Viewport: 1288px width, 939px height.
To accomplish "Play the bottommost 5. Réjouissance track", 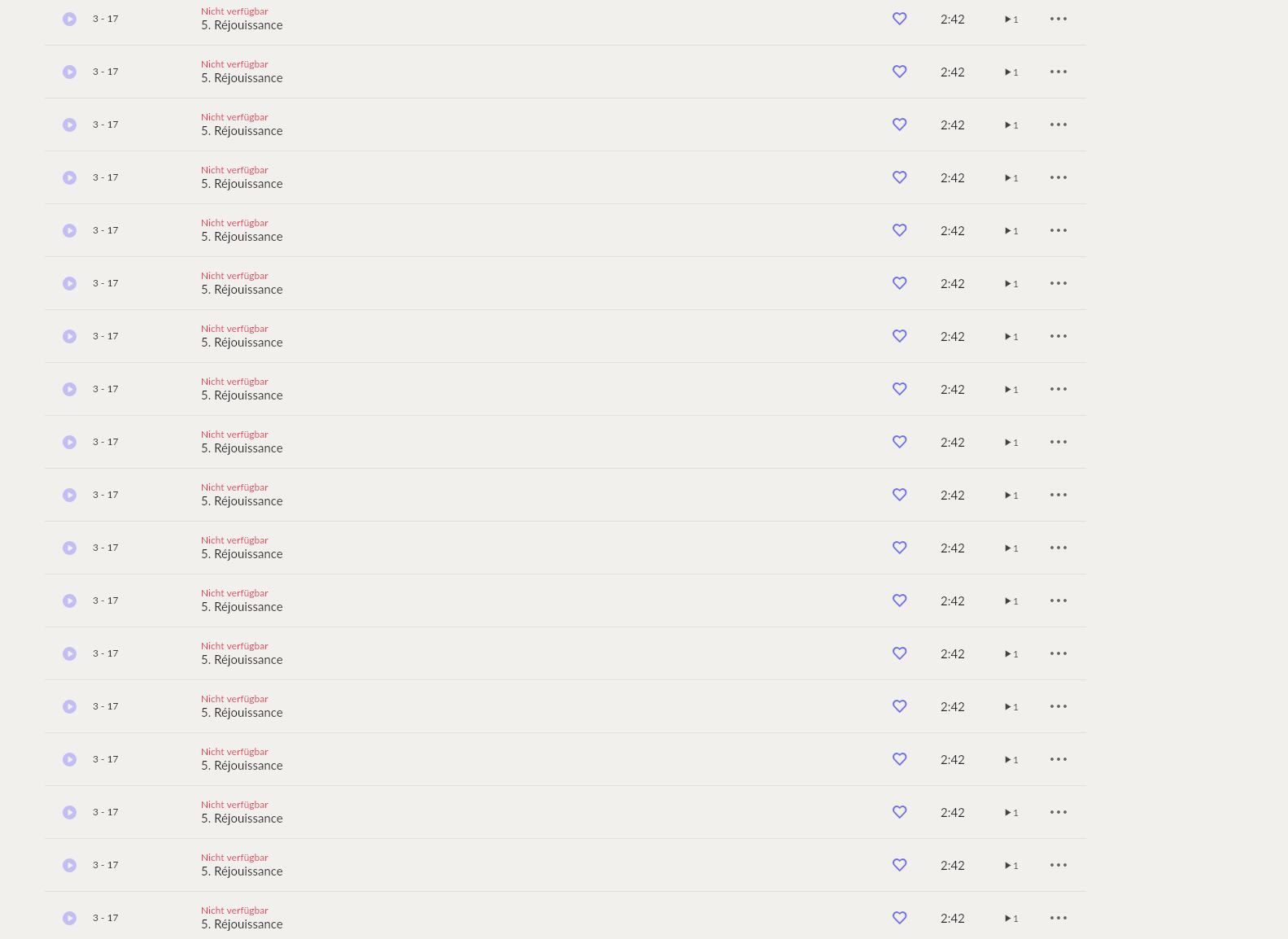I will (70, 918).
